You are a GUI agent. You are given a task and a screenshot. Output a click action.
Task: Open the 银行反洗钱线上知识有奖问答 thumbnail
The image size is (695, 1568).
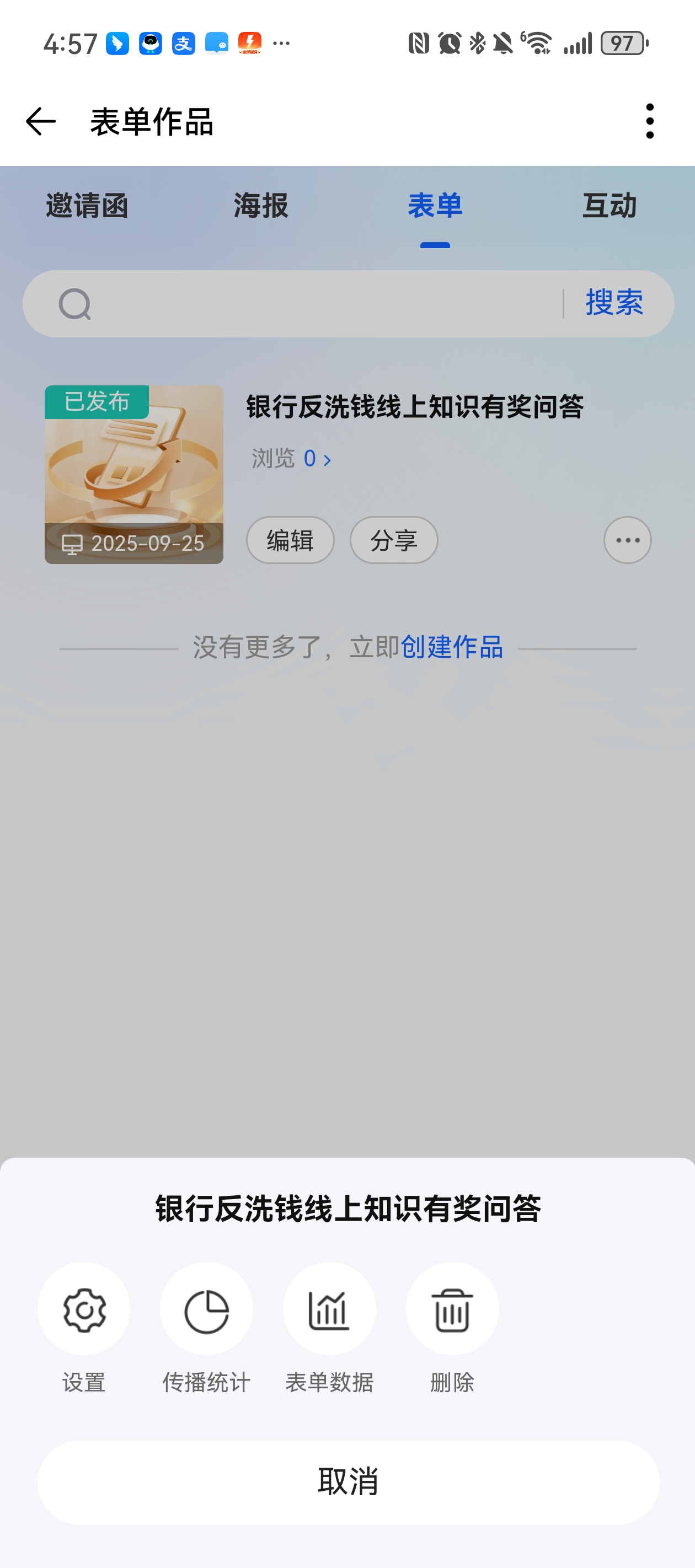[x=134, y=474]
